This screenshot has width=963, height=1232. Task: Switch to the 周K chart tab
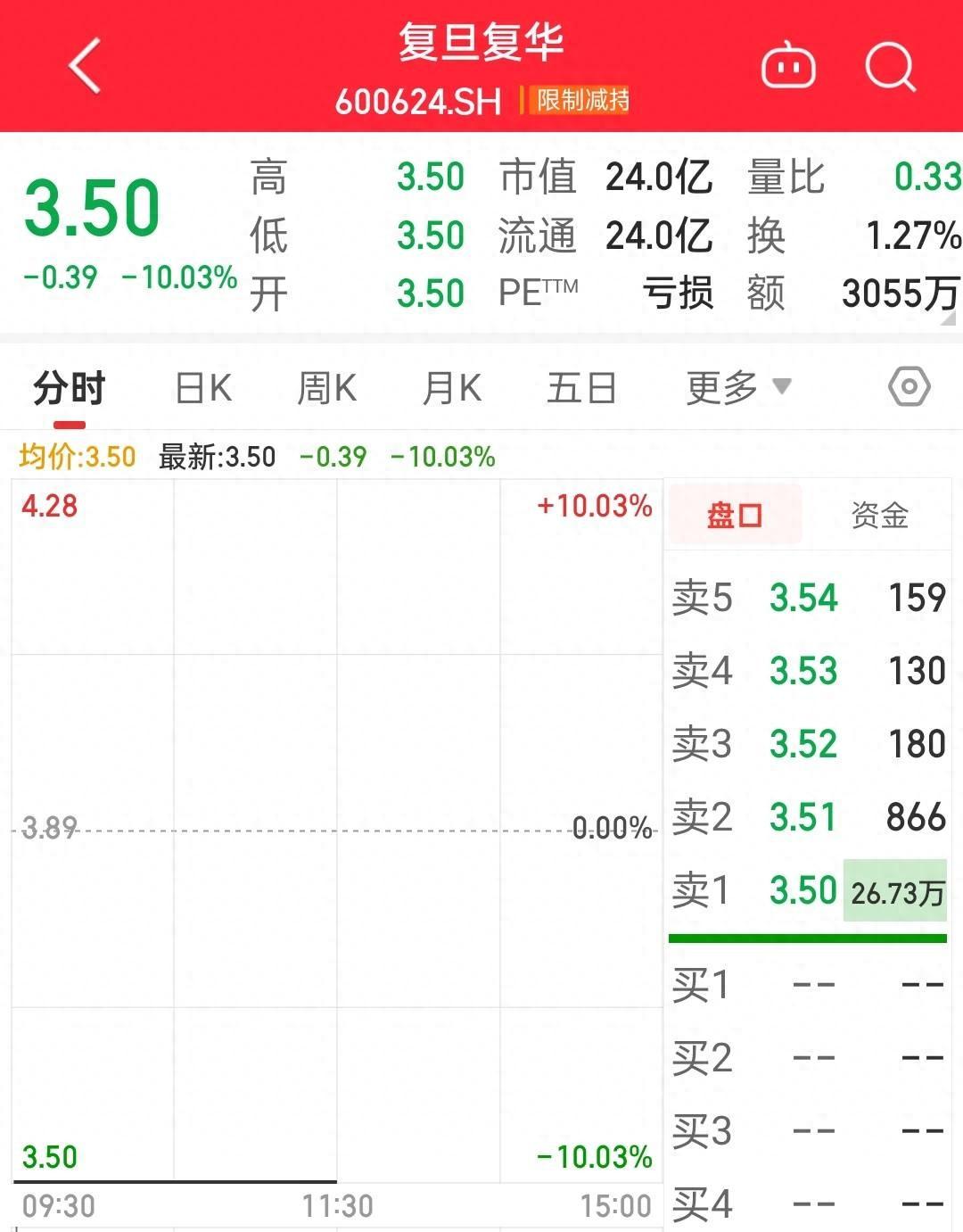[327, 388]
